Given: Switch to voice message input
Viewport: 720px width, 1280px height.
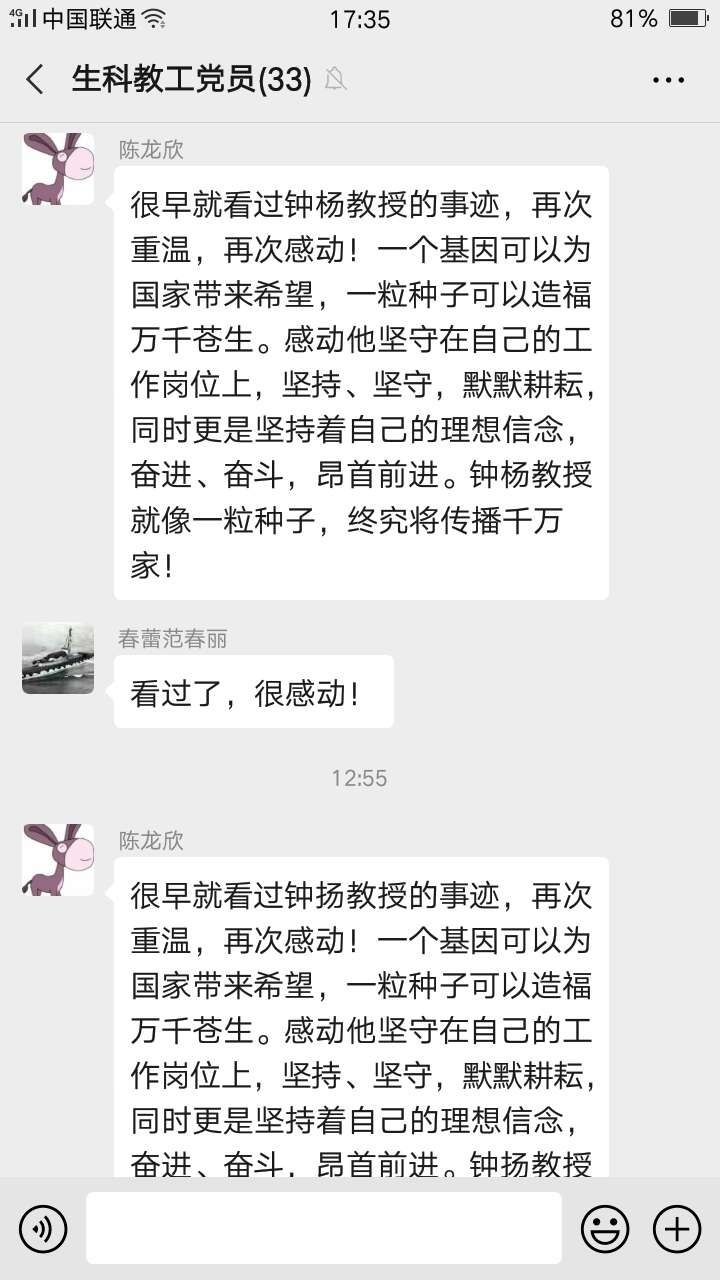Looking at the screenshot, I should [x=43, y=1228].
